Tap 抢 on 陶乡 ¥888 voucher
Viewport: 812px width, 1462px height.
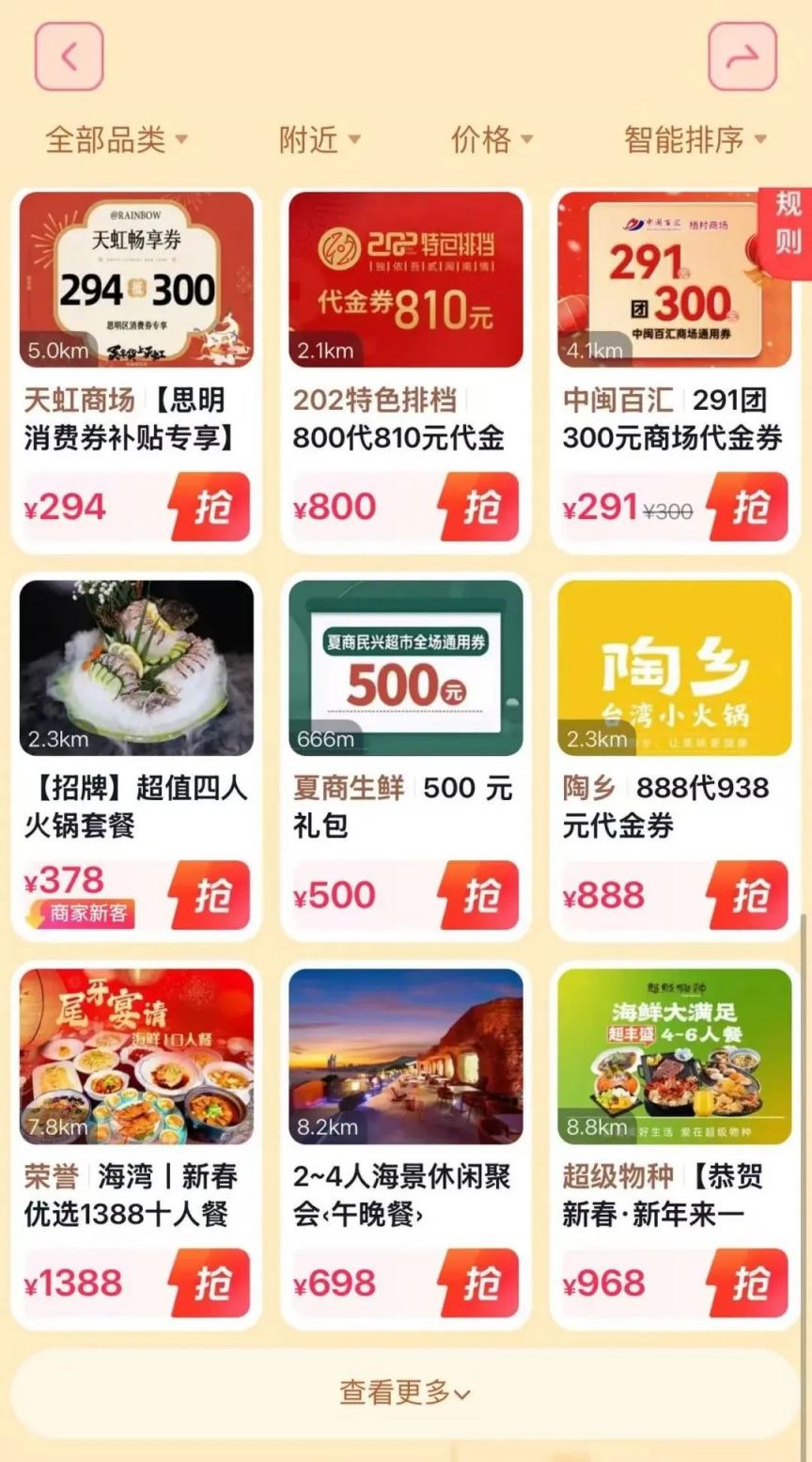click(749, 896)
